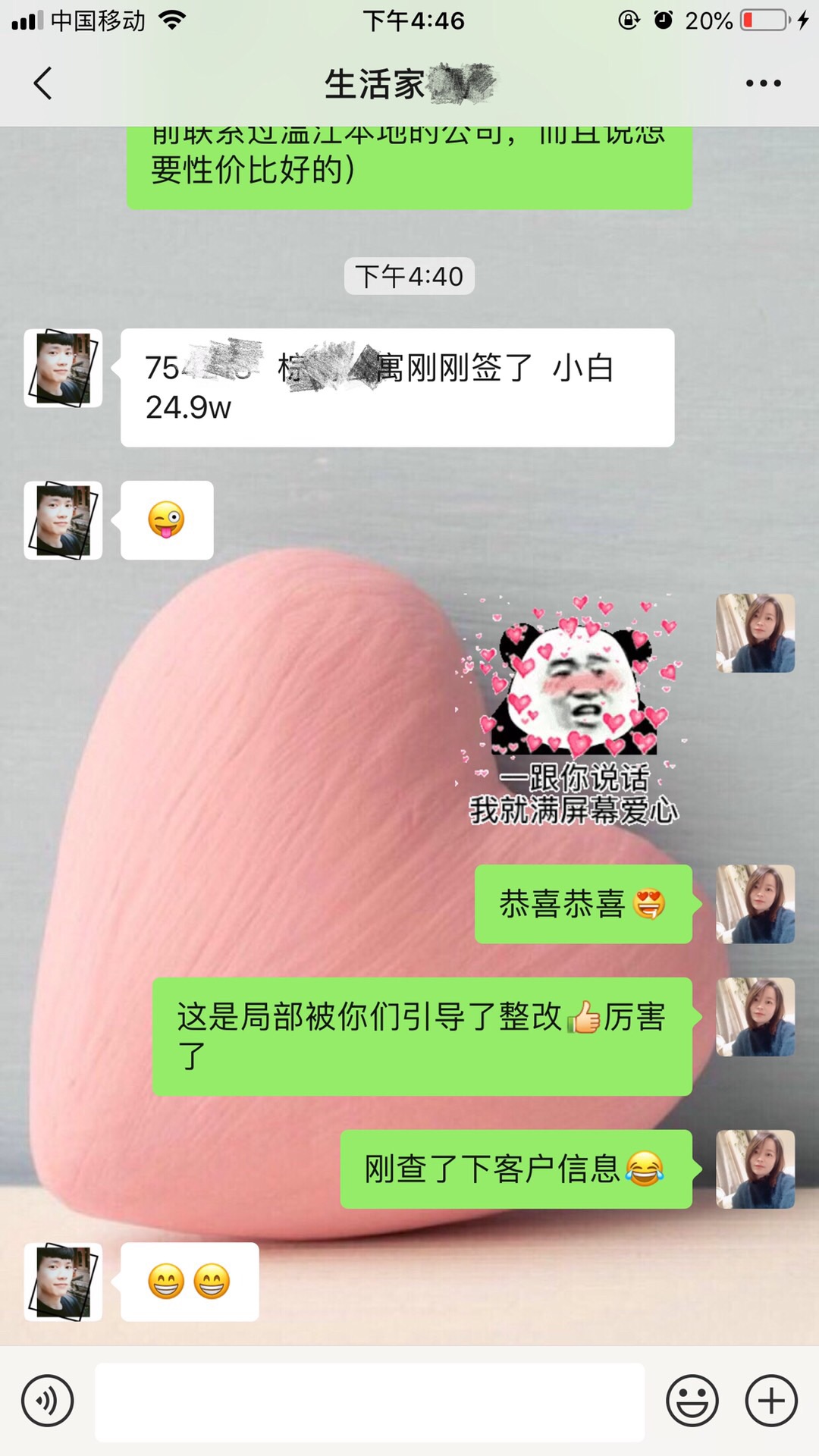Open the emoji sticker panel
This screenshot has width=819, height=1456.
pos(692,1401)
